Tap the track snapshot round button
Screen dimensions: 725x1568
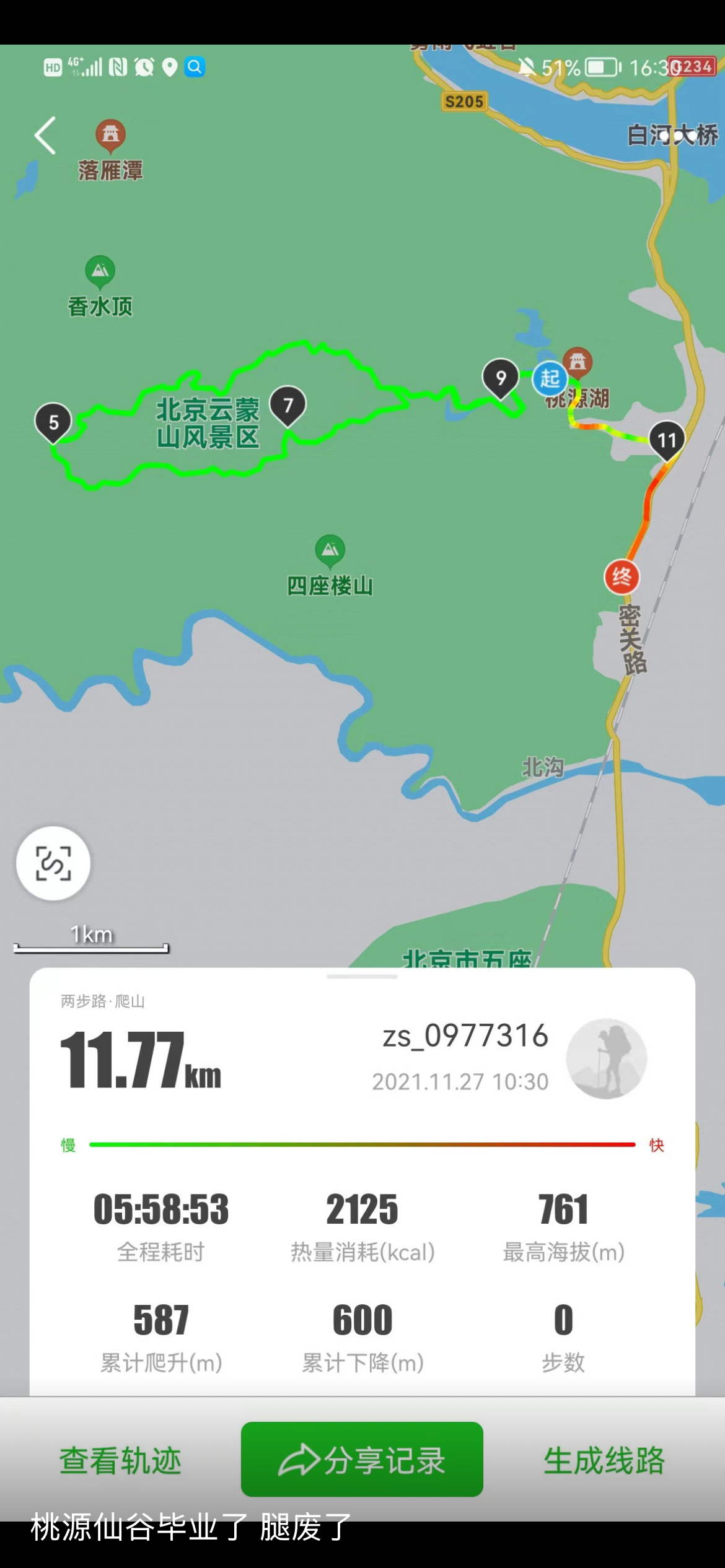[x=53, y=863]
